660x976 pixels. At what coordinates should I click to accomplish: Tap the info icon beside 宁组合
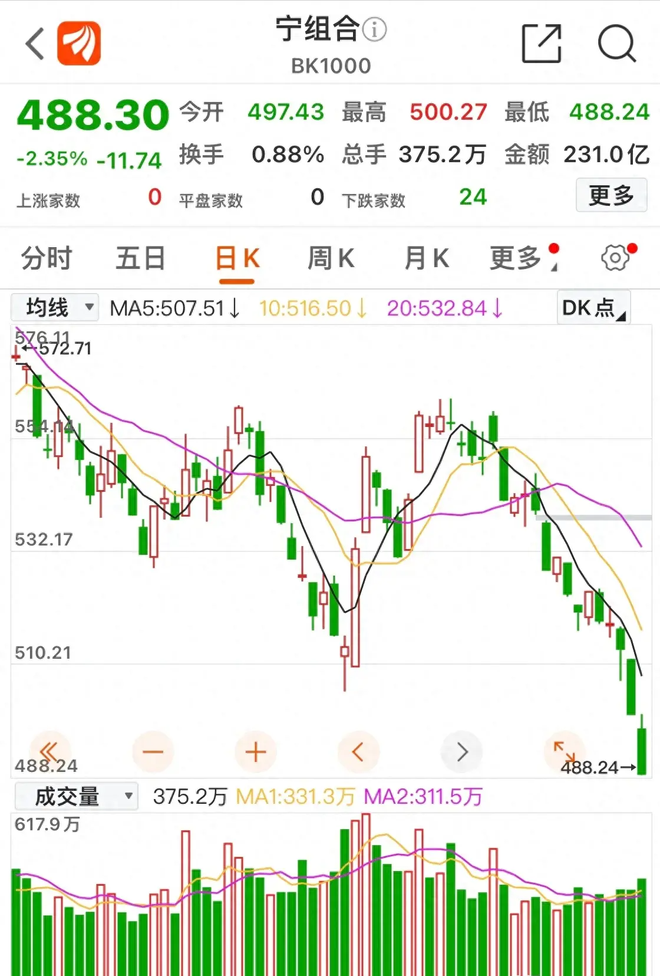375,31
